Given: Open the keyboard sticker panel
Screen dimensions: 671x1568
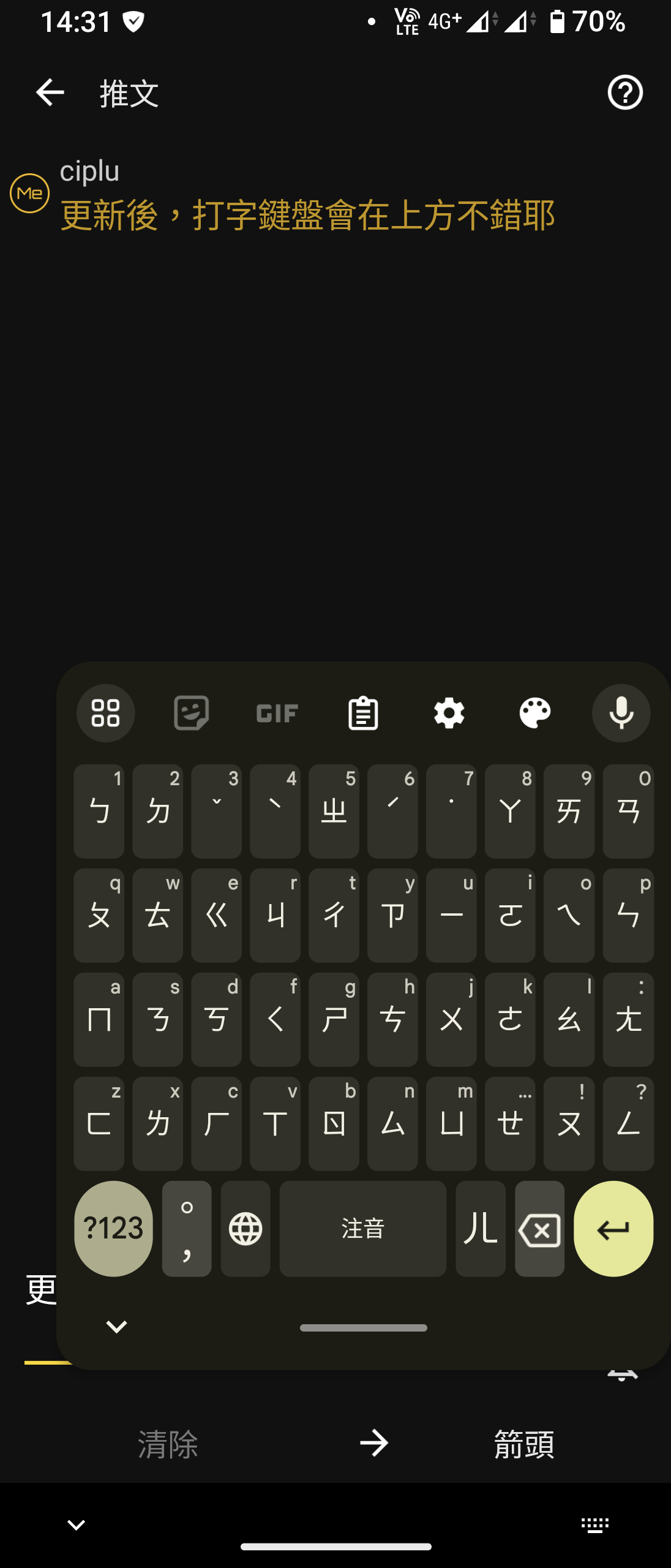Looking at the screenshot, I should 192,713.
